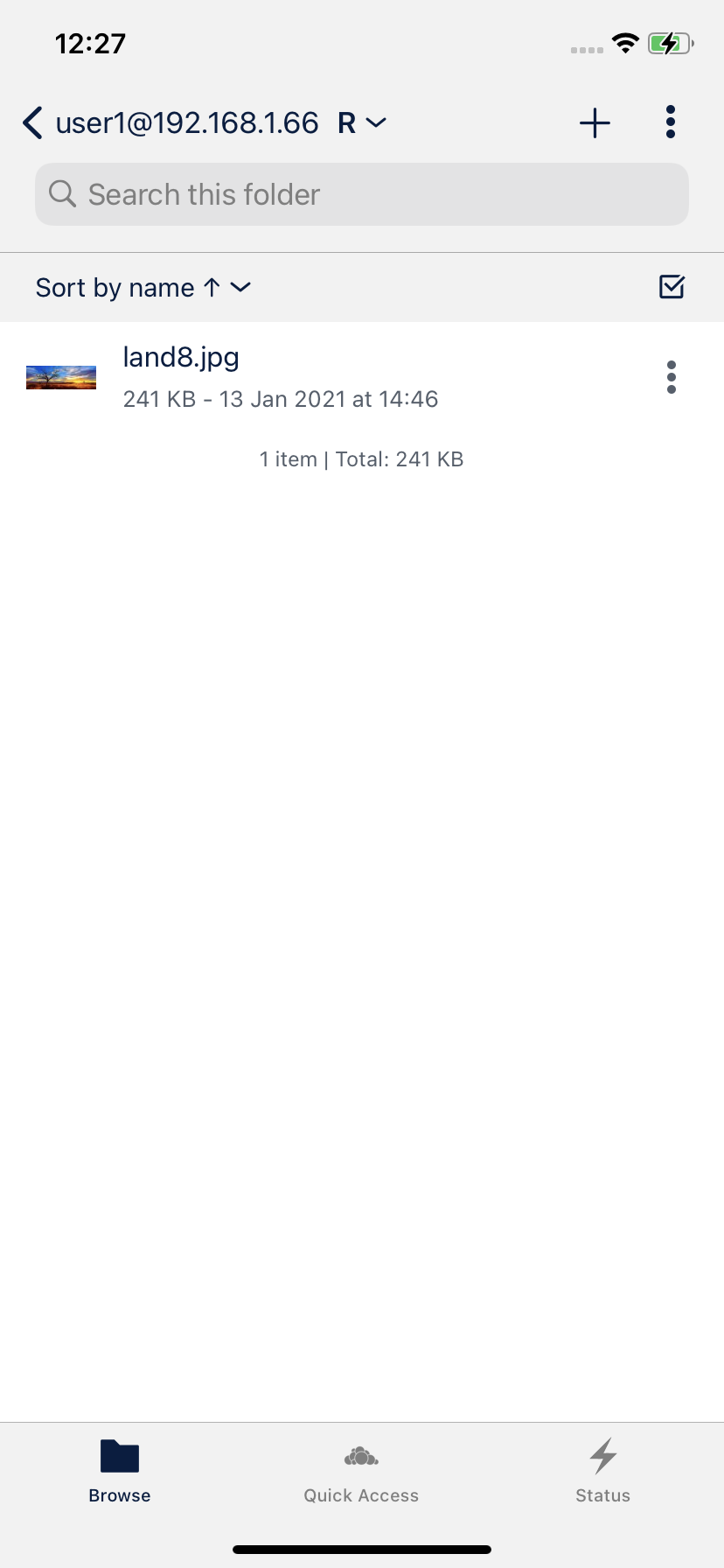Image resolution: width=724 pixels, height=1568 pixels.
Task: Go back to user1@192.168.1.66
Action: point(171,122)
